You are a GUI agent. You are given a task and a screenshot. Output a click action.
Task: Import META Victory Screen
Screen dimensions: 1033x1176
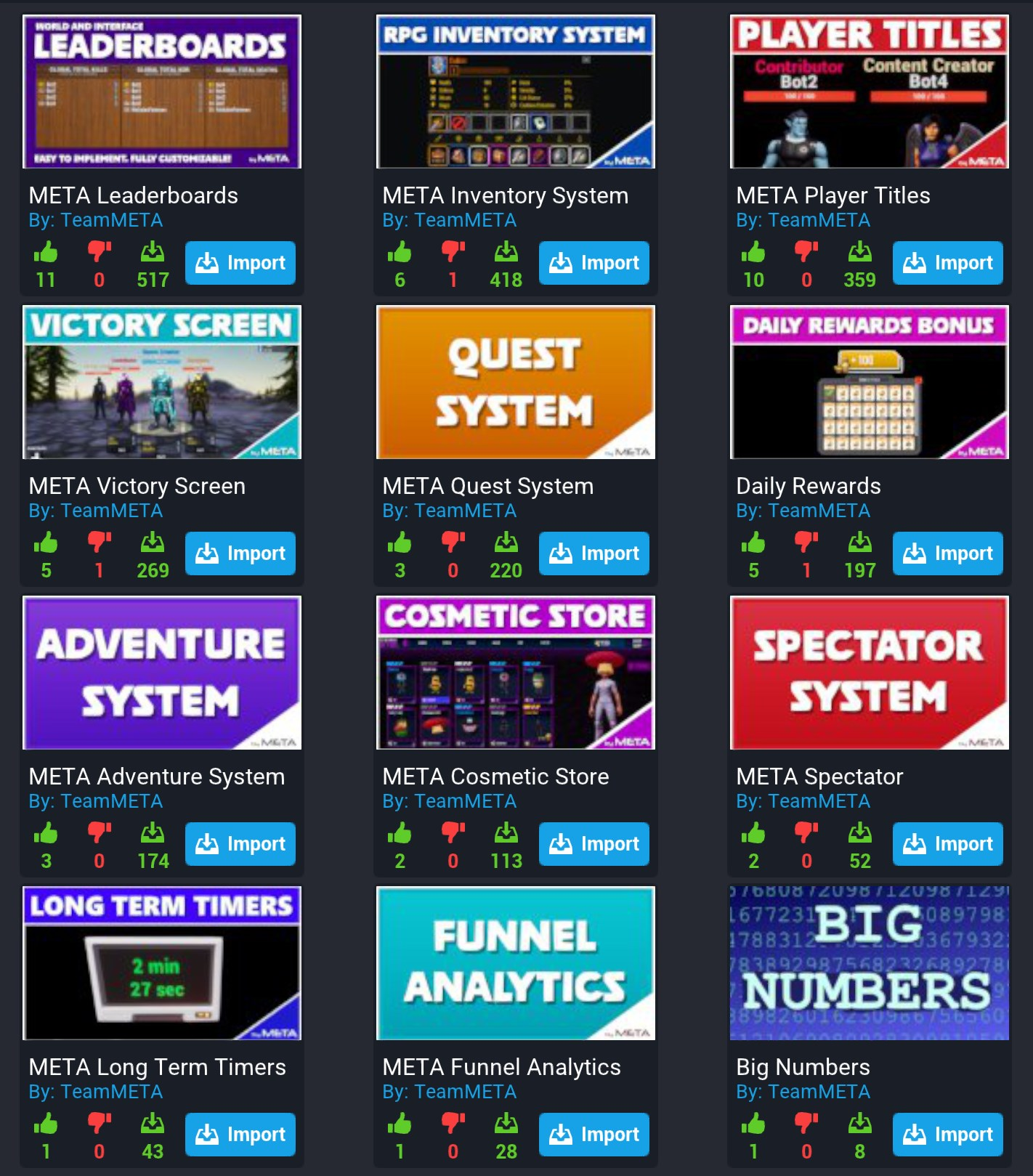coord(240,553)
